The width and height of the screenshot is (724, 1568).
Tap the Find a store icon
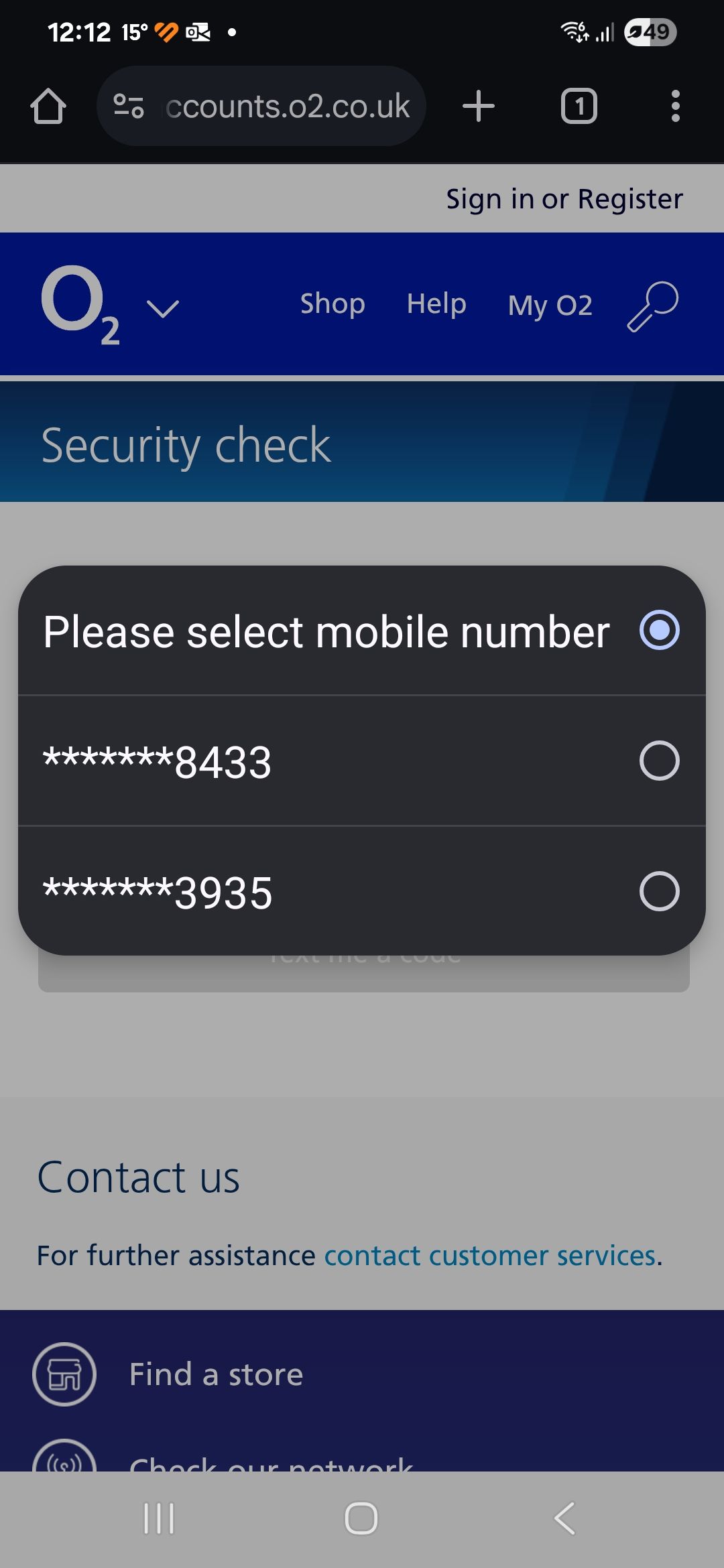pyautogui.click(x=64, y=1372)
